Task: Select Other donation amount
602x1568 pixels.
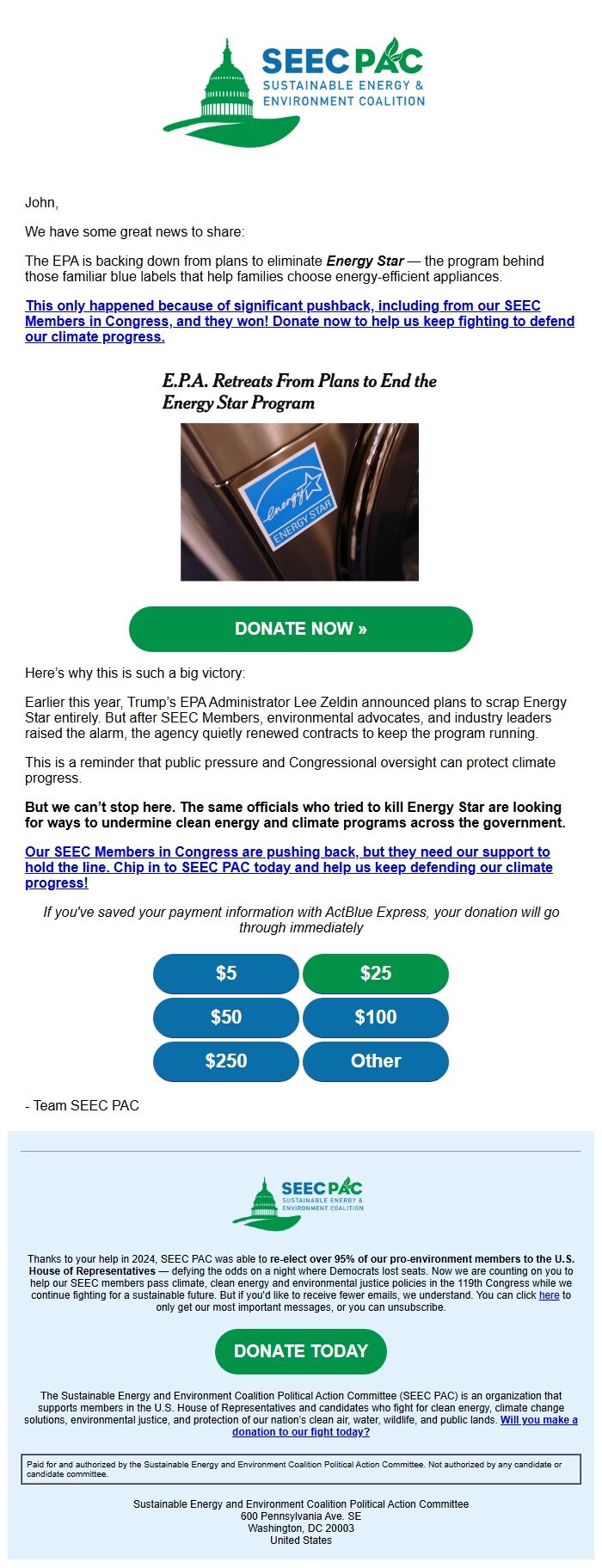Action: coord(376,1061)
